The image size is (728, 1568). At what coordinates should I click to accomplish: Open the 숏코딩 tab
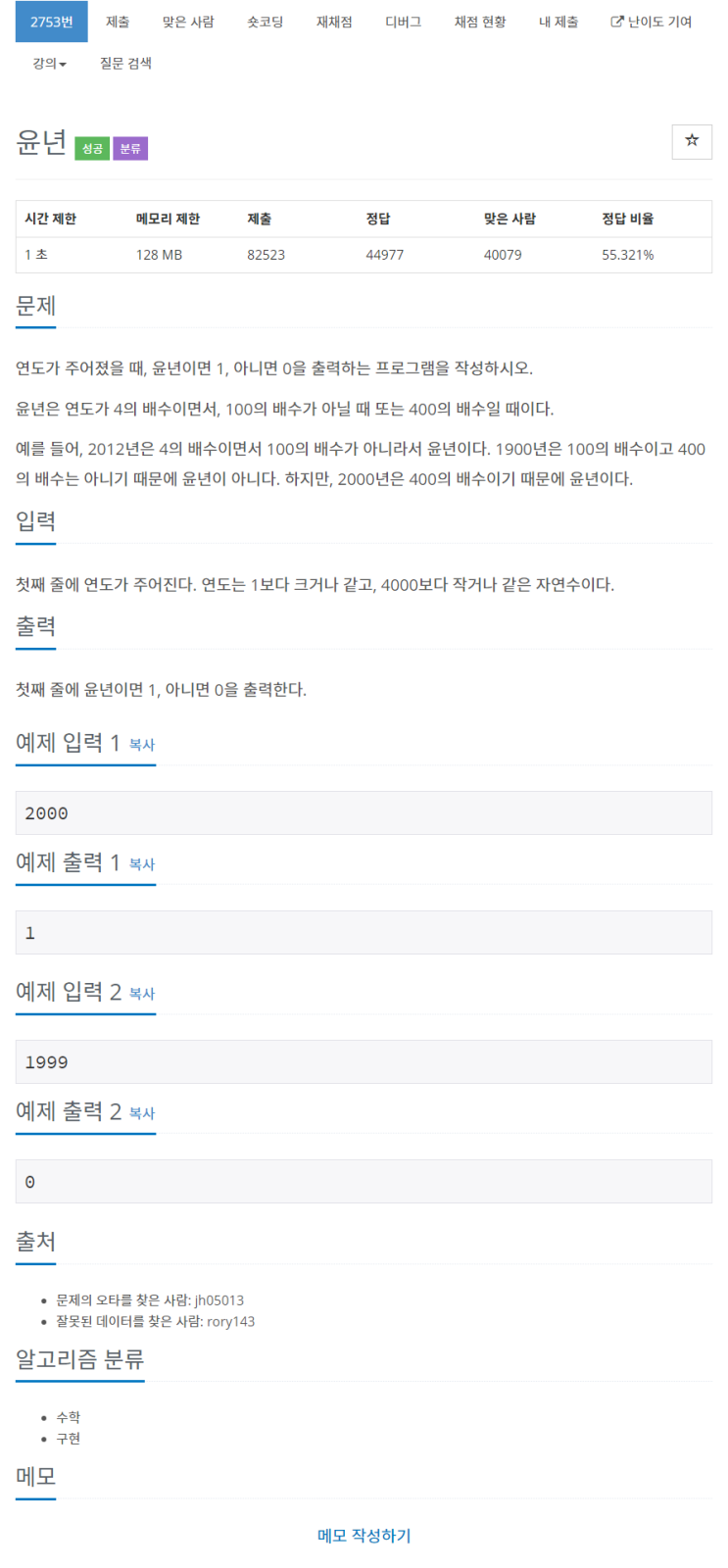[265, 22]
